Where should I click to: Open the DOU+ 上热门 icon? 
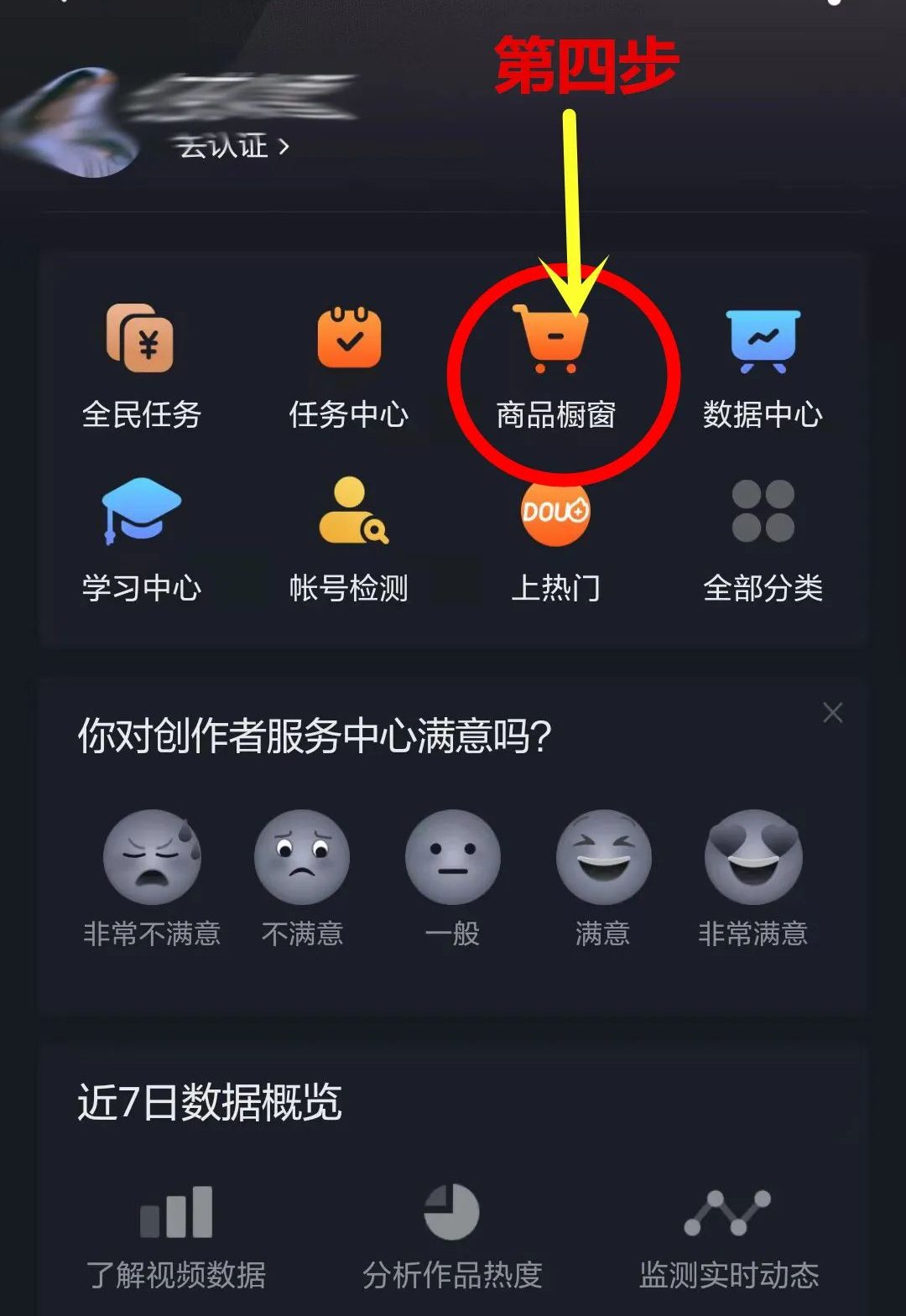pyautogui.click(x=555, y=514)
